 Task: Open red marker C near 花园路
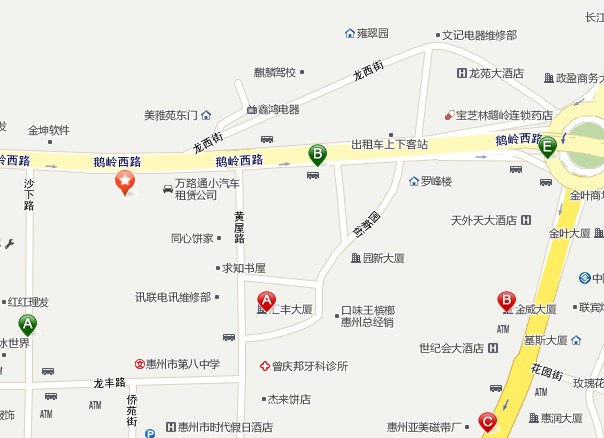487,421
